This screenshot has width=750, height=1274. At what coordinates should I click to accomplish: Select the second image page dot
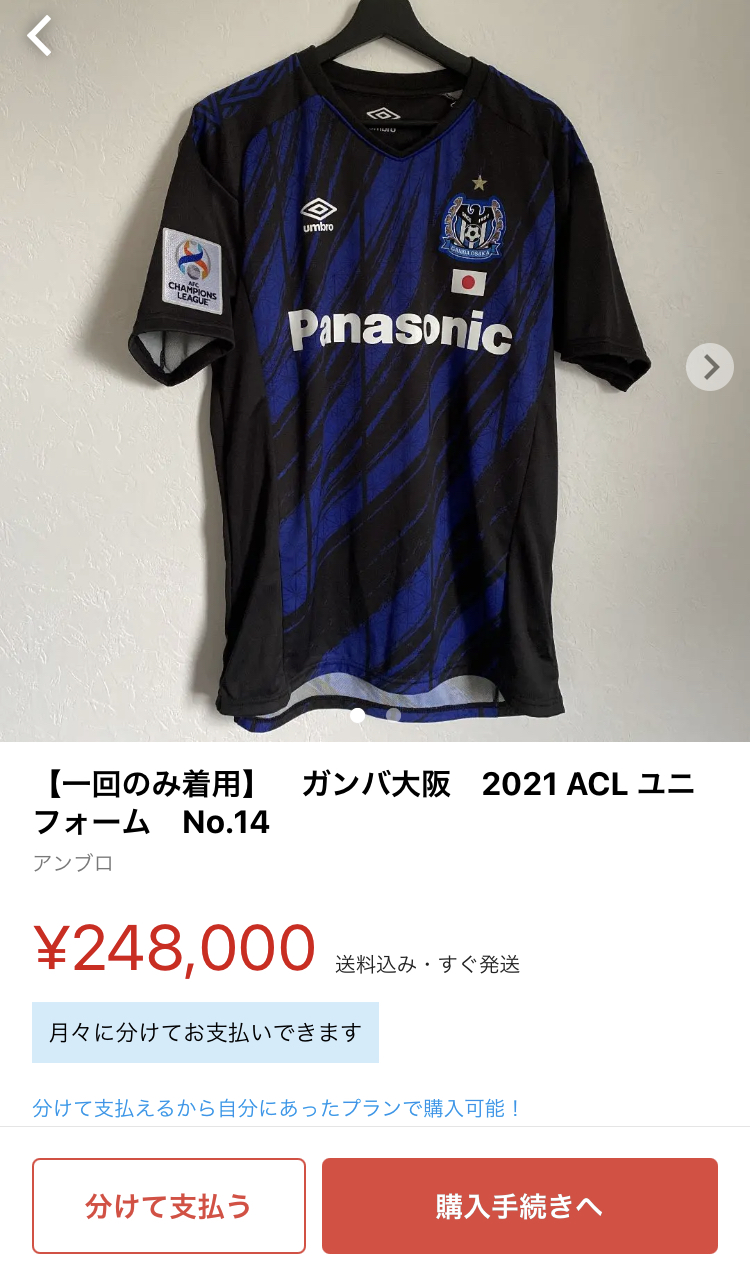coord(393,715)
